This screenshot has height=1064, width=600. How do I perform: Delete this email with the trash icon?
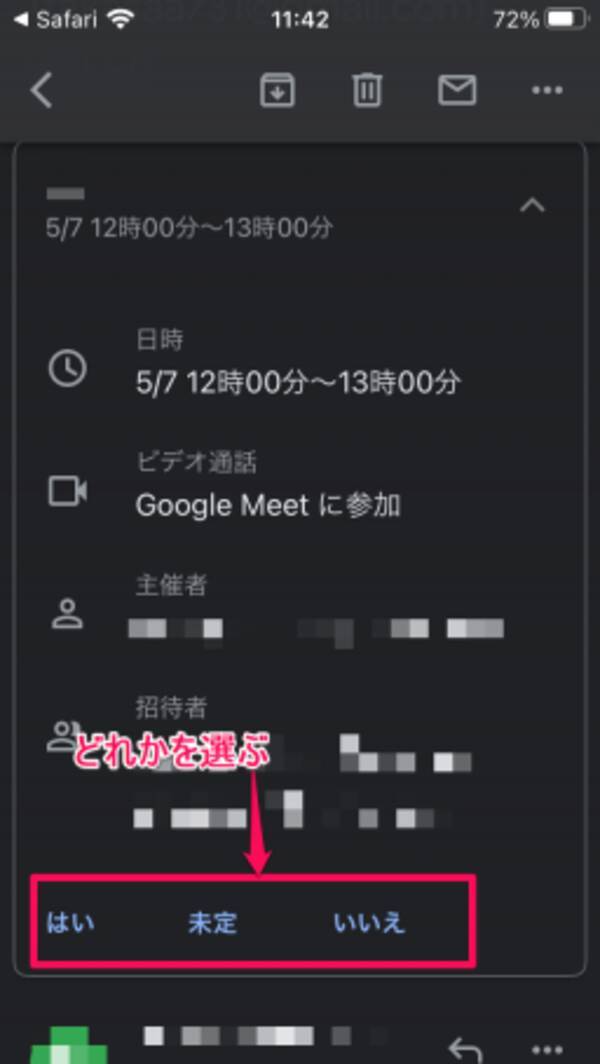(x=367, y=91)
